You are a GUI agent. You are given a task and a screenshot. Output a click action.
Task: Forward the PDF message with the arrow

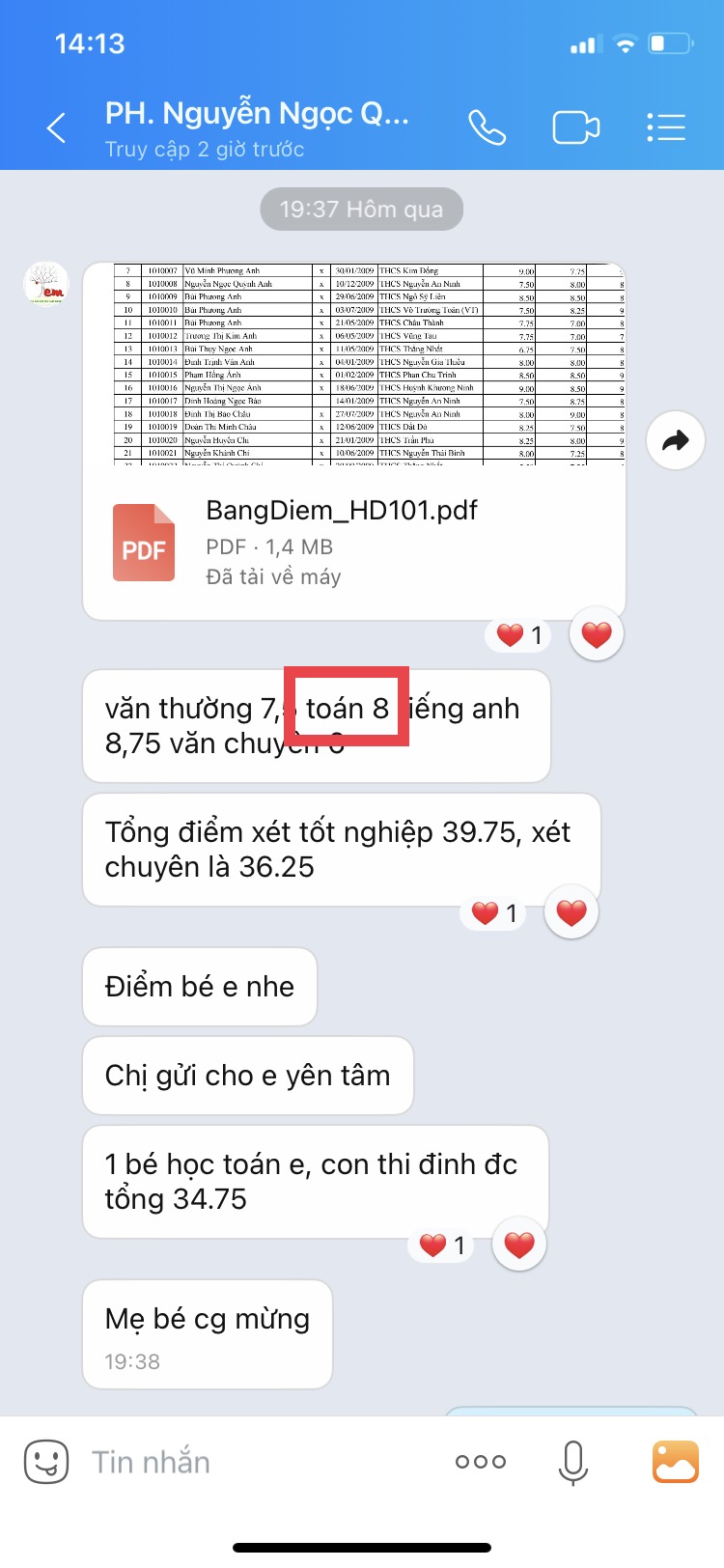pyautogui.click(x=675, y=441)
